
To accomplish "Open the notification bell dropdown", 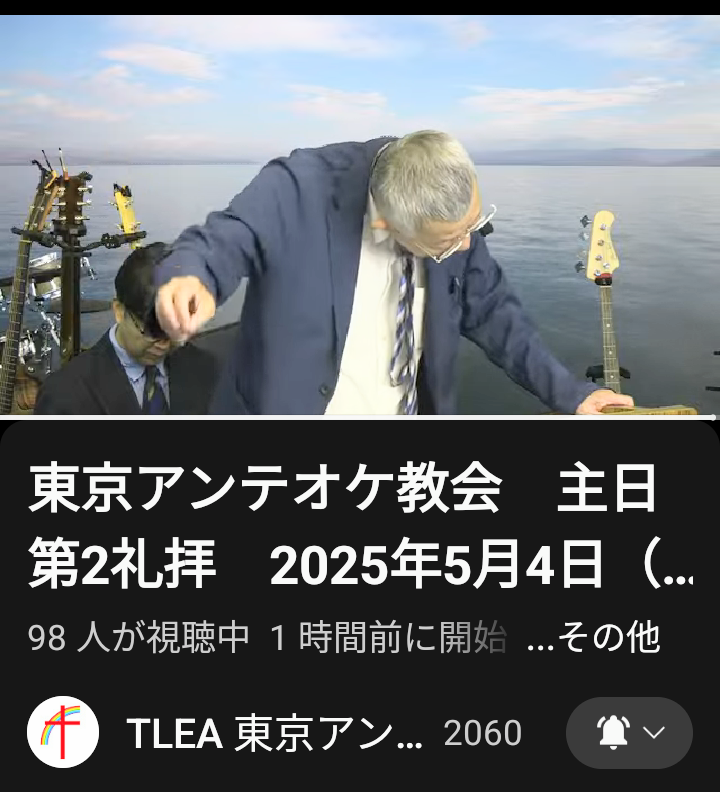I will point(629,733).
